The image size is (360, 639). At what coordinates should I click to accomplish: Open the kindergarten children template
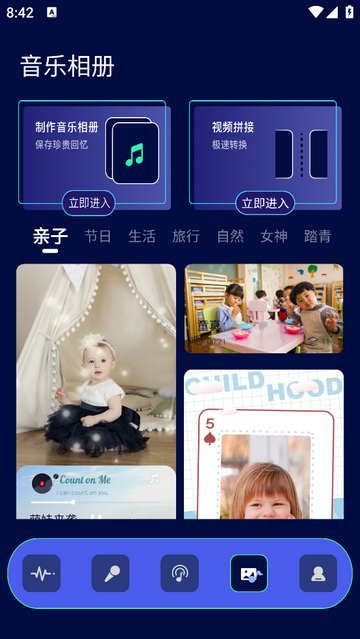[264, 308]
